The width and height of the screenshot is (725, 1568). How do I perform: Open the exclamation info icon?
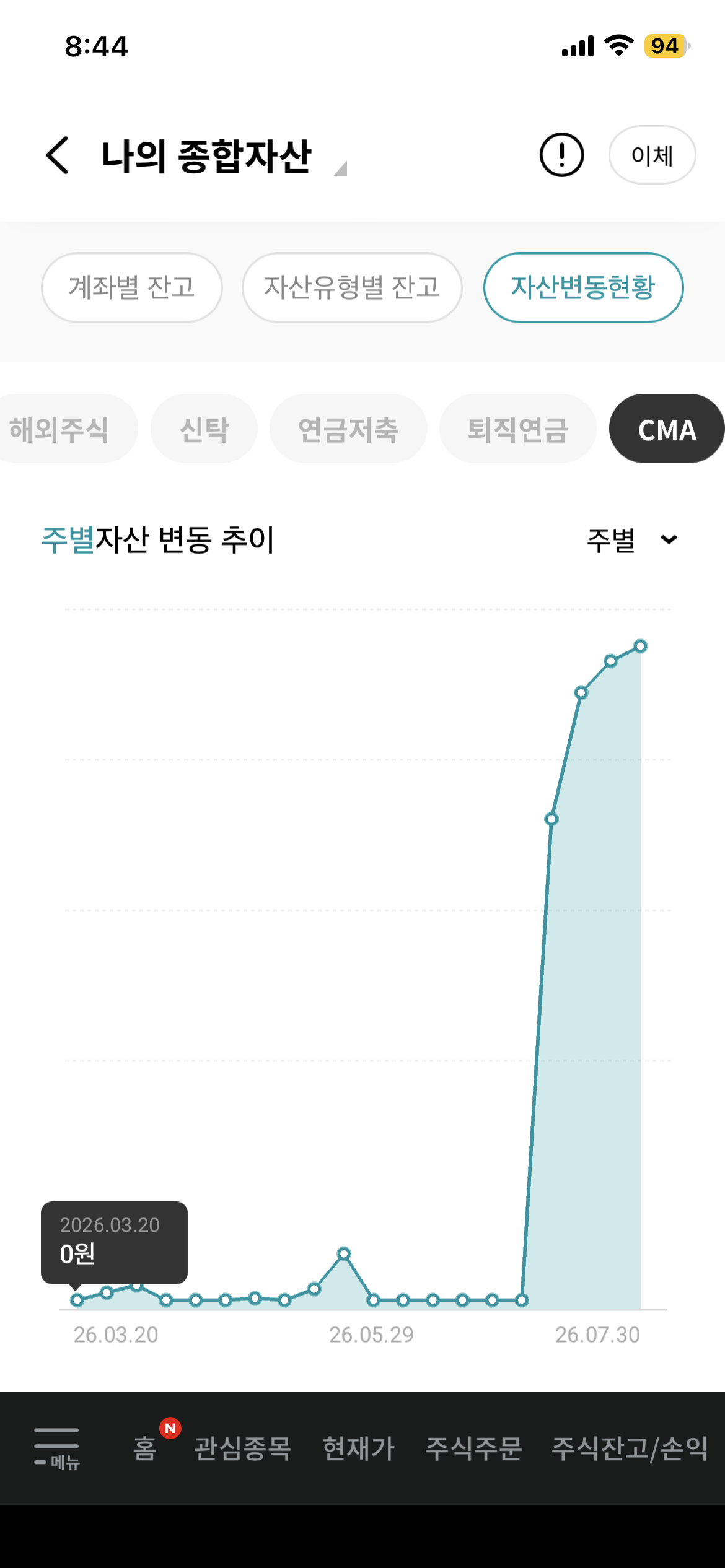point(561,155)
